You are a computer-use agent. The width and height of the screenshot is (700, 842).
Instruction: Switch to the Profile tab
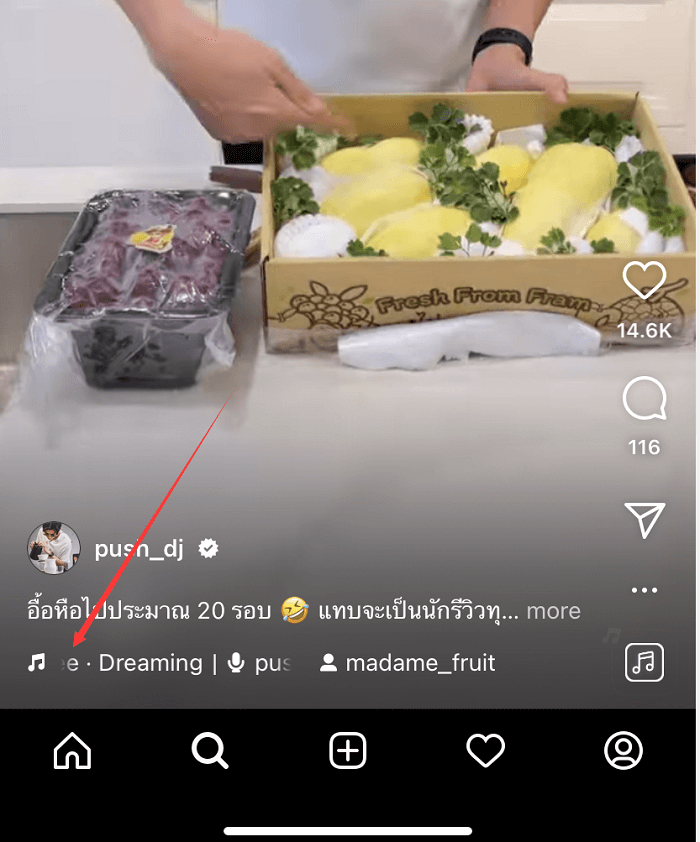tap(623, 751)
